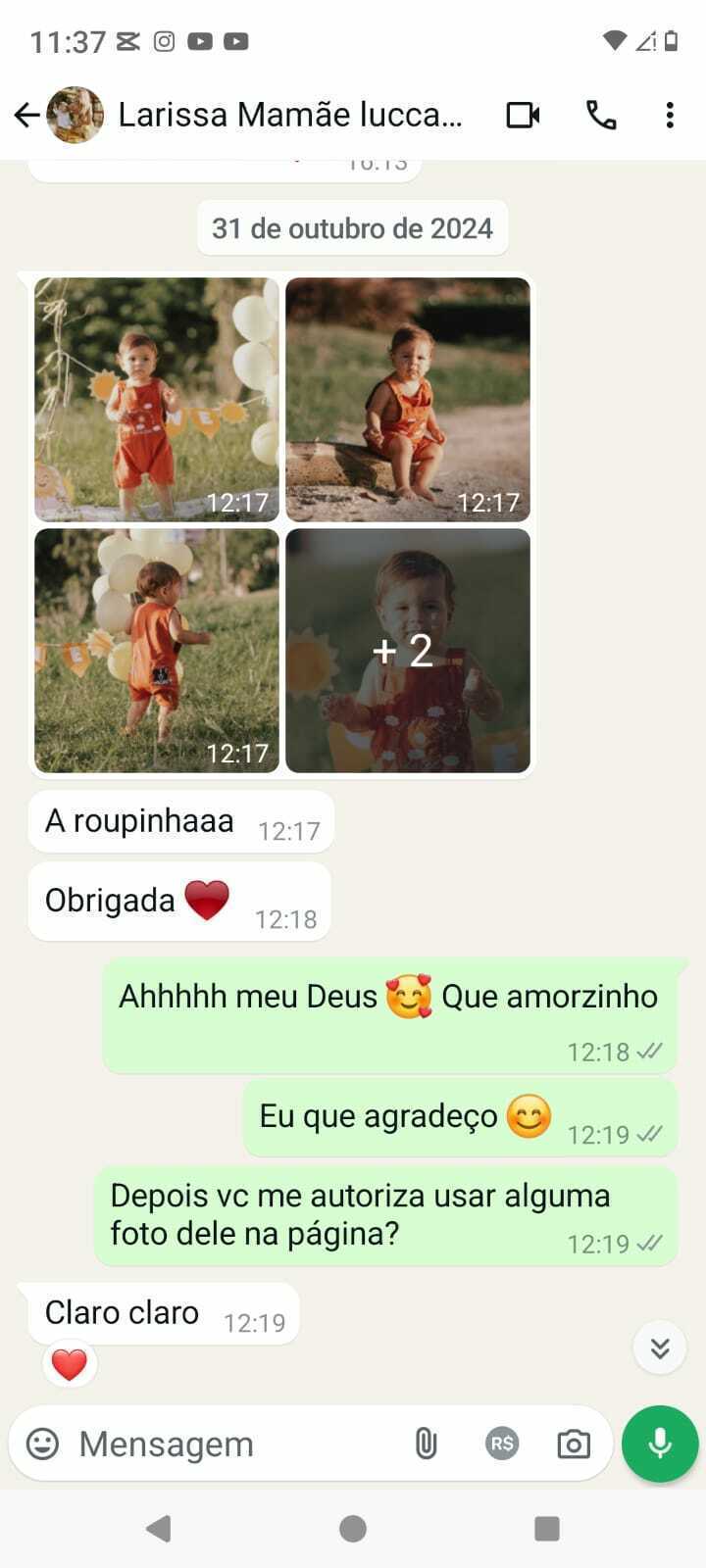Open recent apps from navigation bar

[x=547, y=1529]
